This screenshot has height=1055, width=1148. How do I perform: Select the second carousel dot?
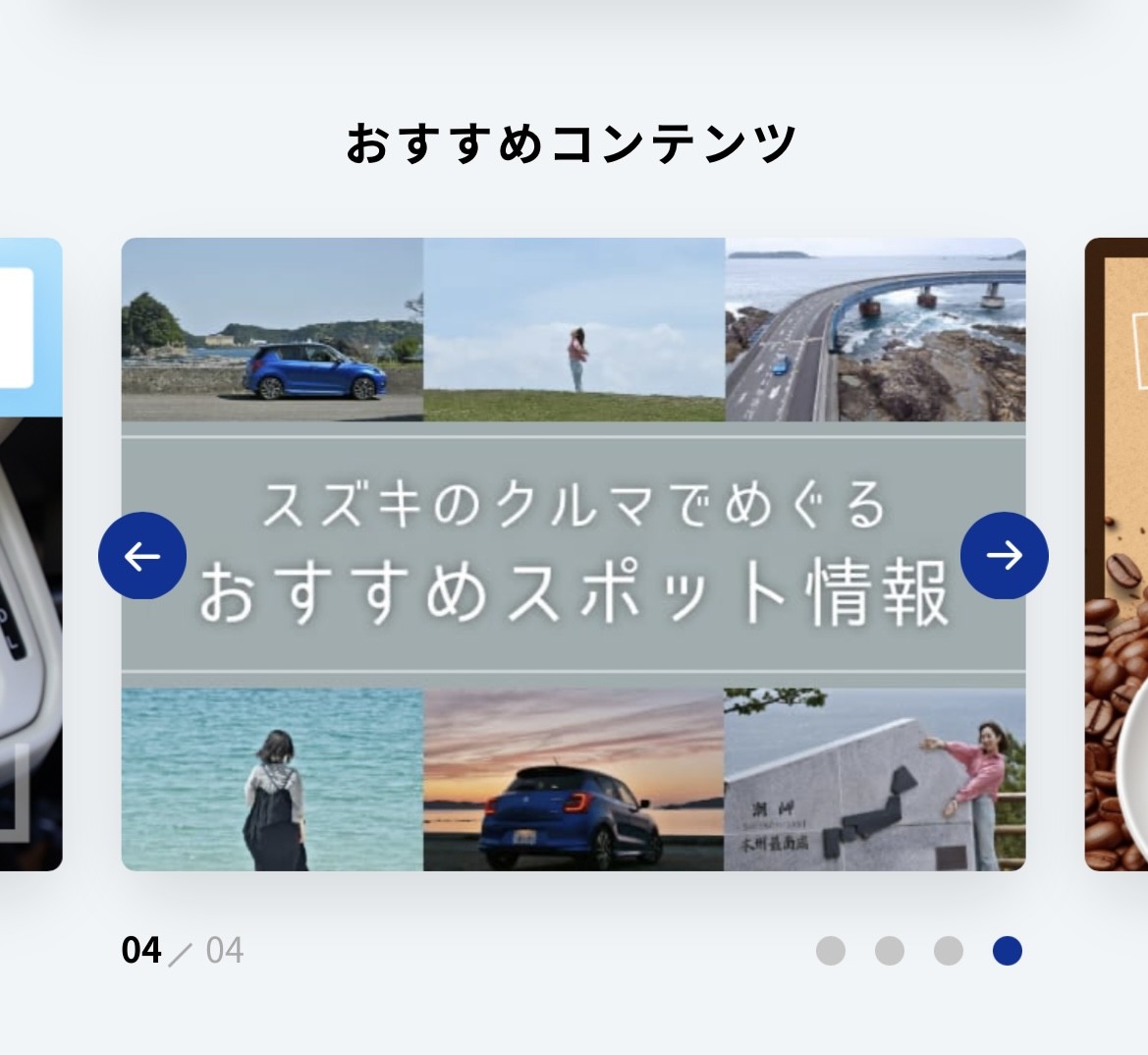tap(890, 951)
